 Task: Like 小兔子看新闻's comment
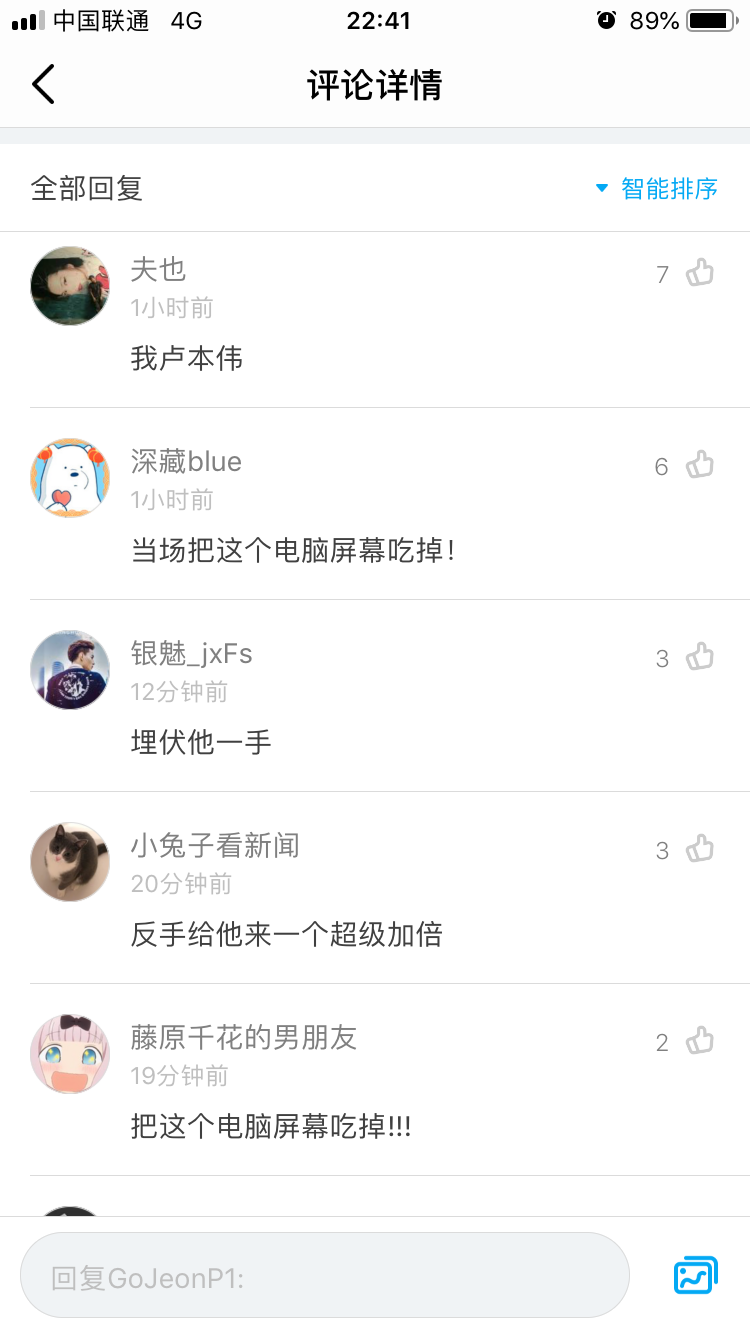pyautogui.click(x=699, y=849)
